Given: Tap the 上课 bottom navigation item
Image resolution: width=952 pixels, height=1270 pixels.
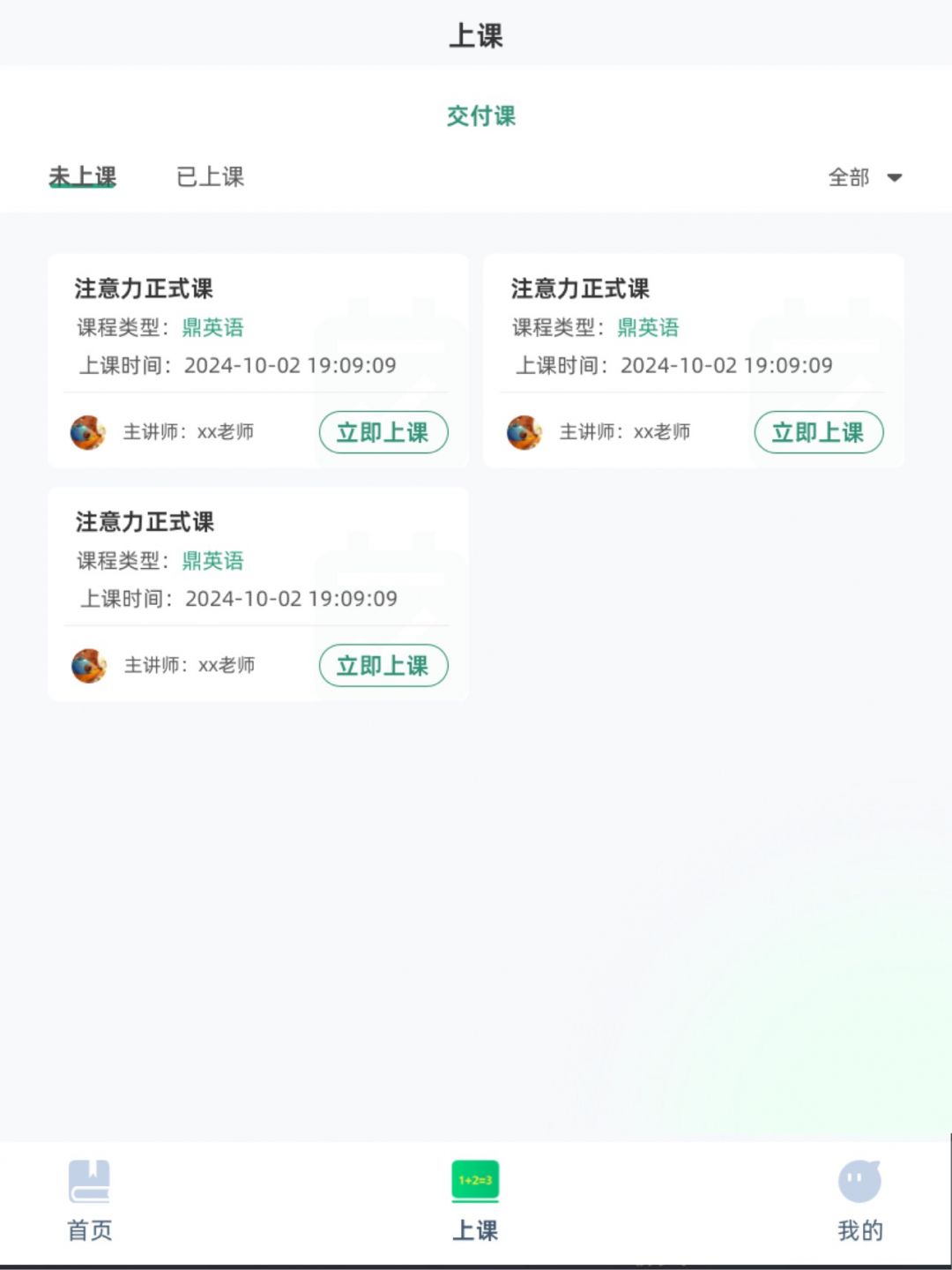Looking at the screenshot, I should [475, 1199].
